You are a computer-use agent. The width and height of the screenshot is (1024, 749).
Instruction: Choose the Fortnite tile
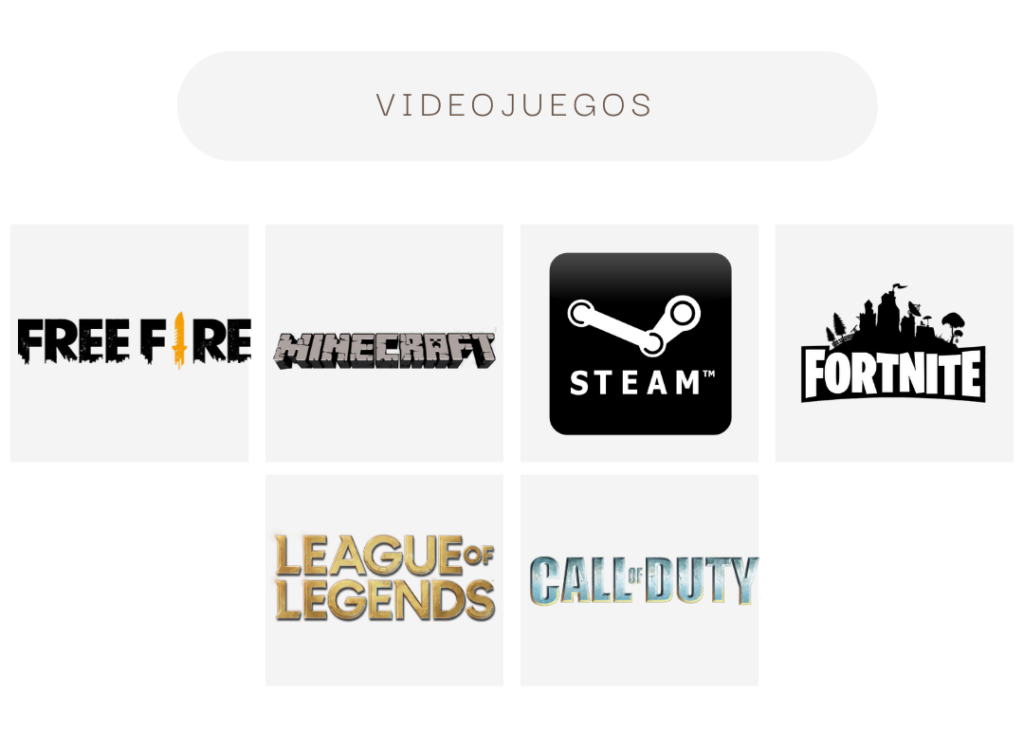(894, 342)
